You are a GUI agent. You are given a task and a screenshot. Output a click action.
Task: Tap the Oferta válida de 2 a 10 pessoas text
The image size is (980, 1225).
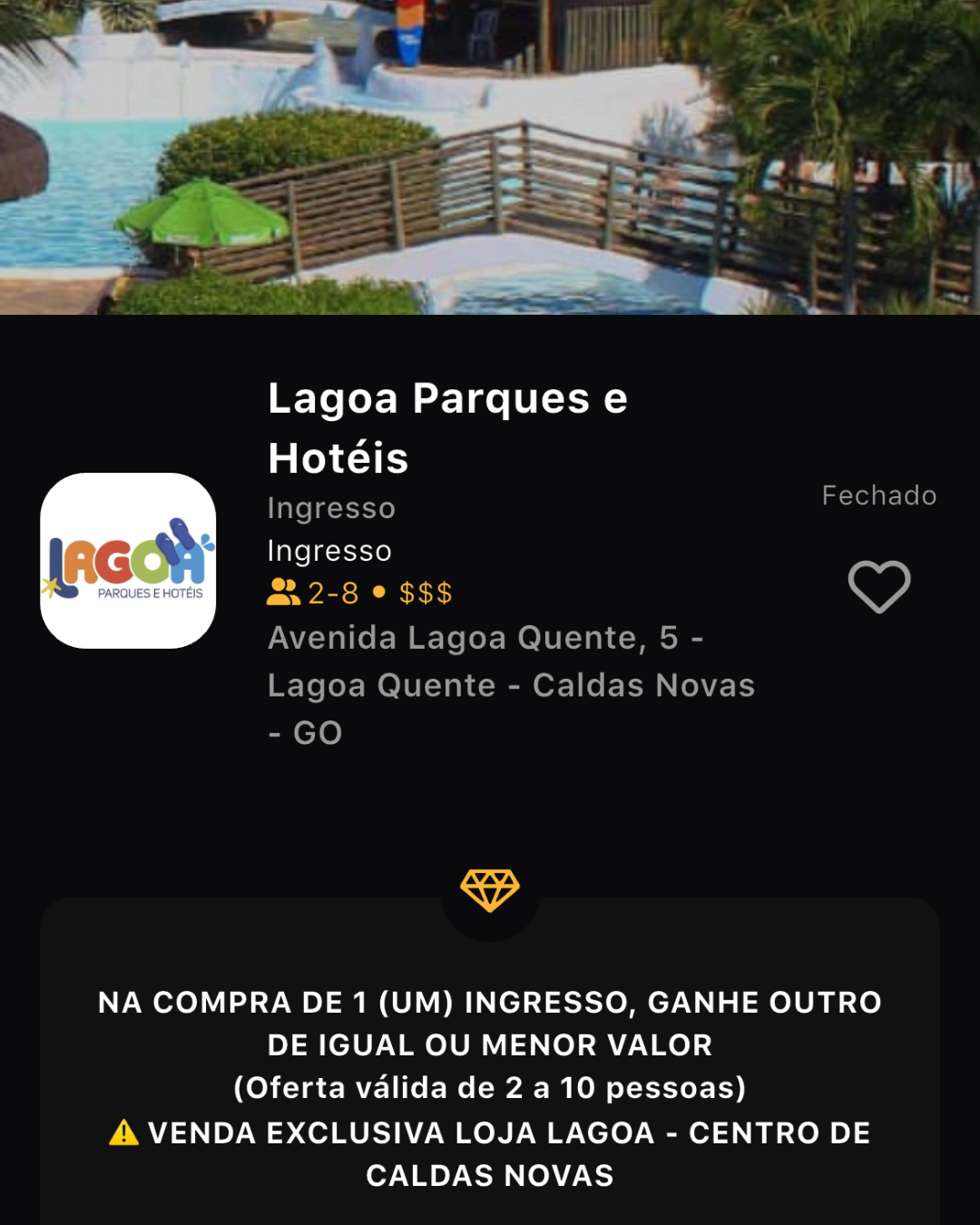tap(490, 1086)
